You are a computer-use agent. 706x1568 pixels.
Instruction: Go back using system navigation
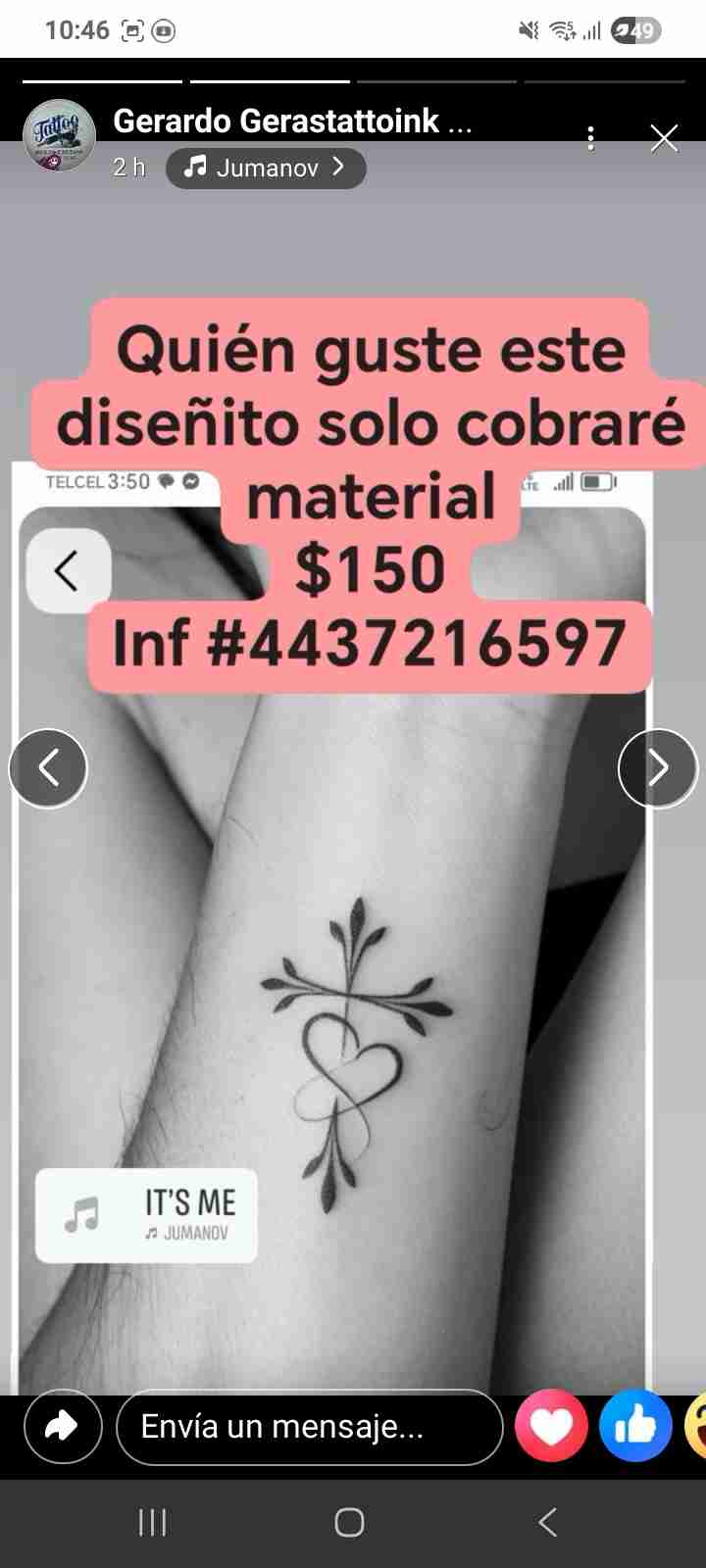tap(547, 1522)
